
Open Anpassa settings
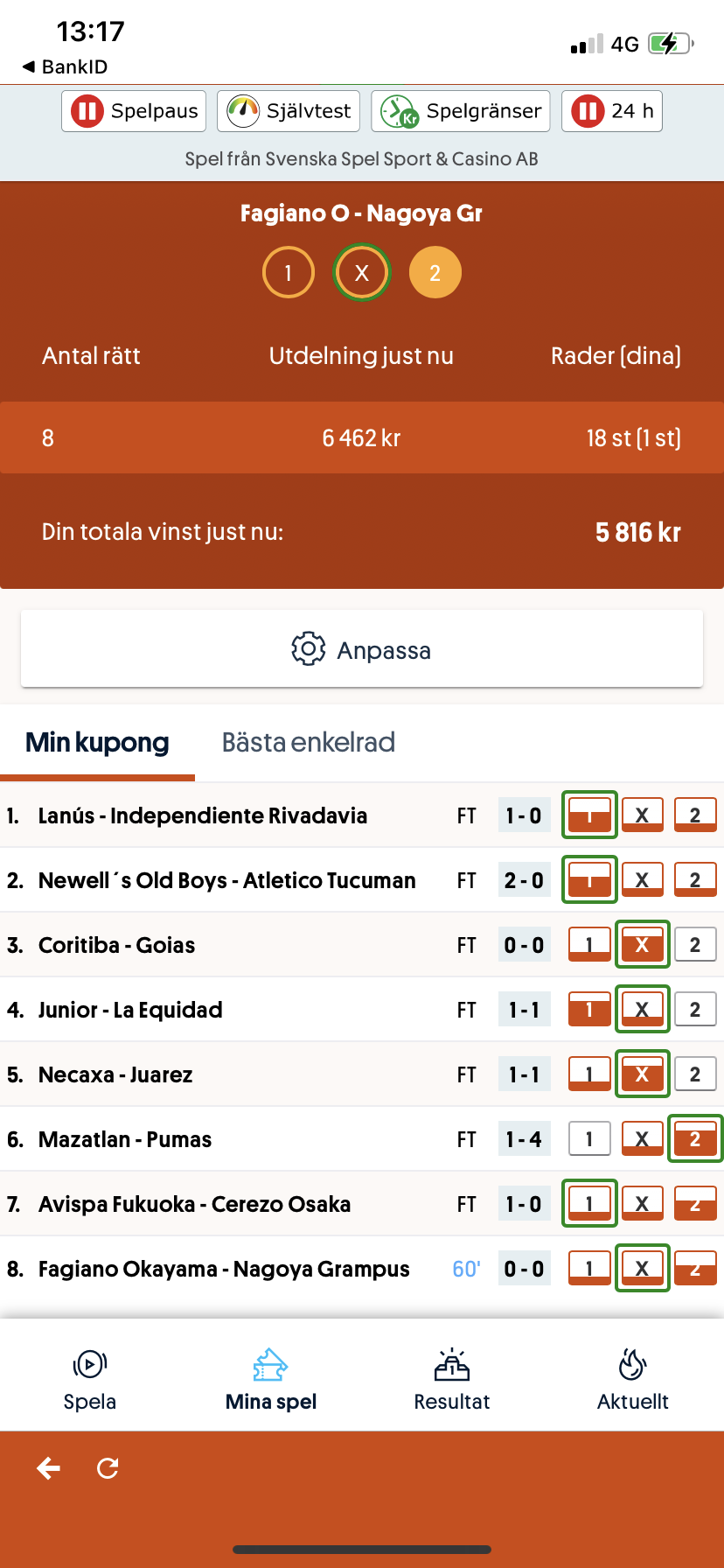362,649
